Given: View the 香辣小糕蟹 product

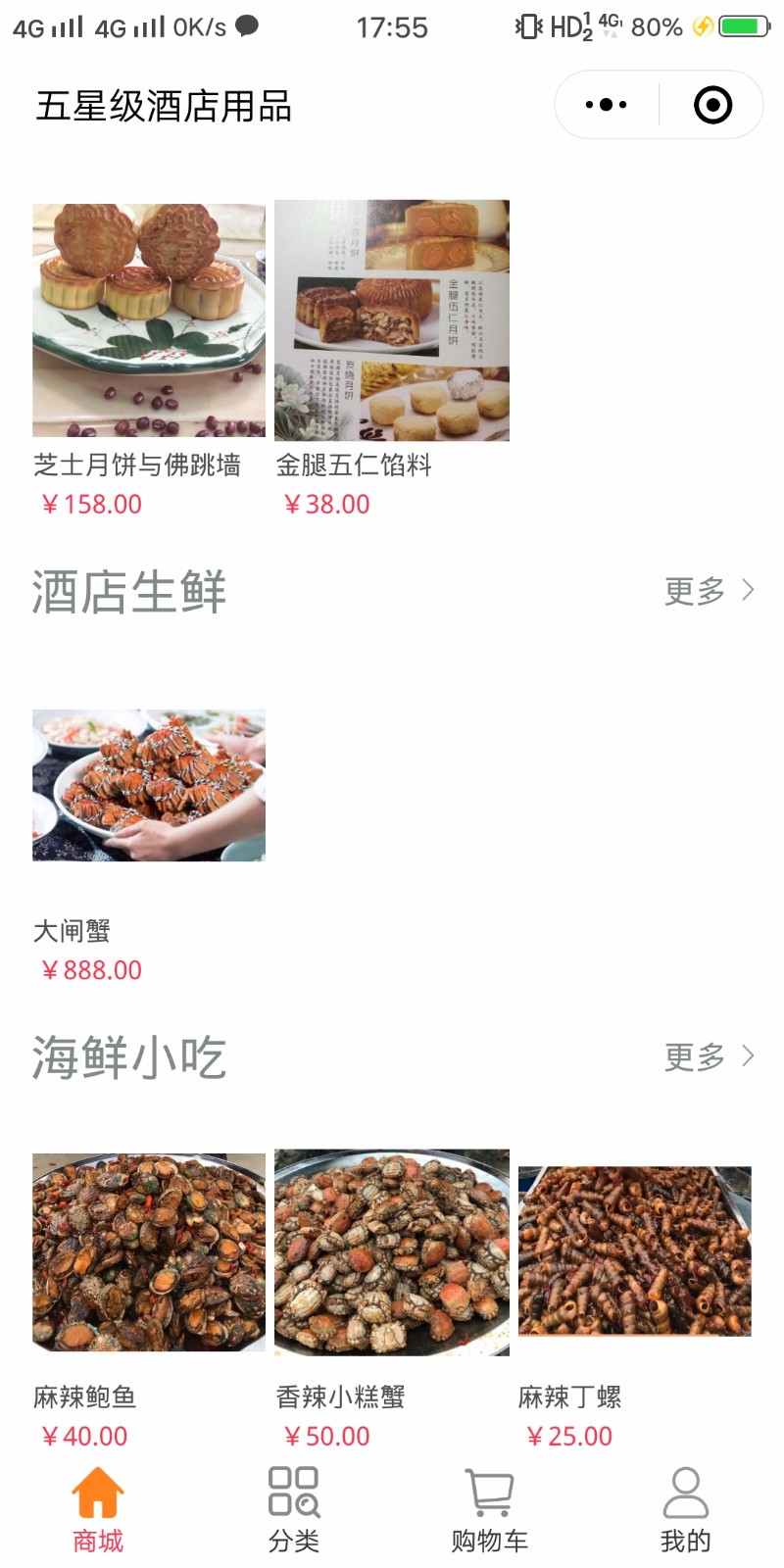Looking at the screenshot, I should click(x=392, y=1252).
